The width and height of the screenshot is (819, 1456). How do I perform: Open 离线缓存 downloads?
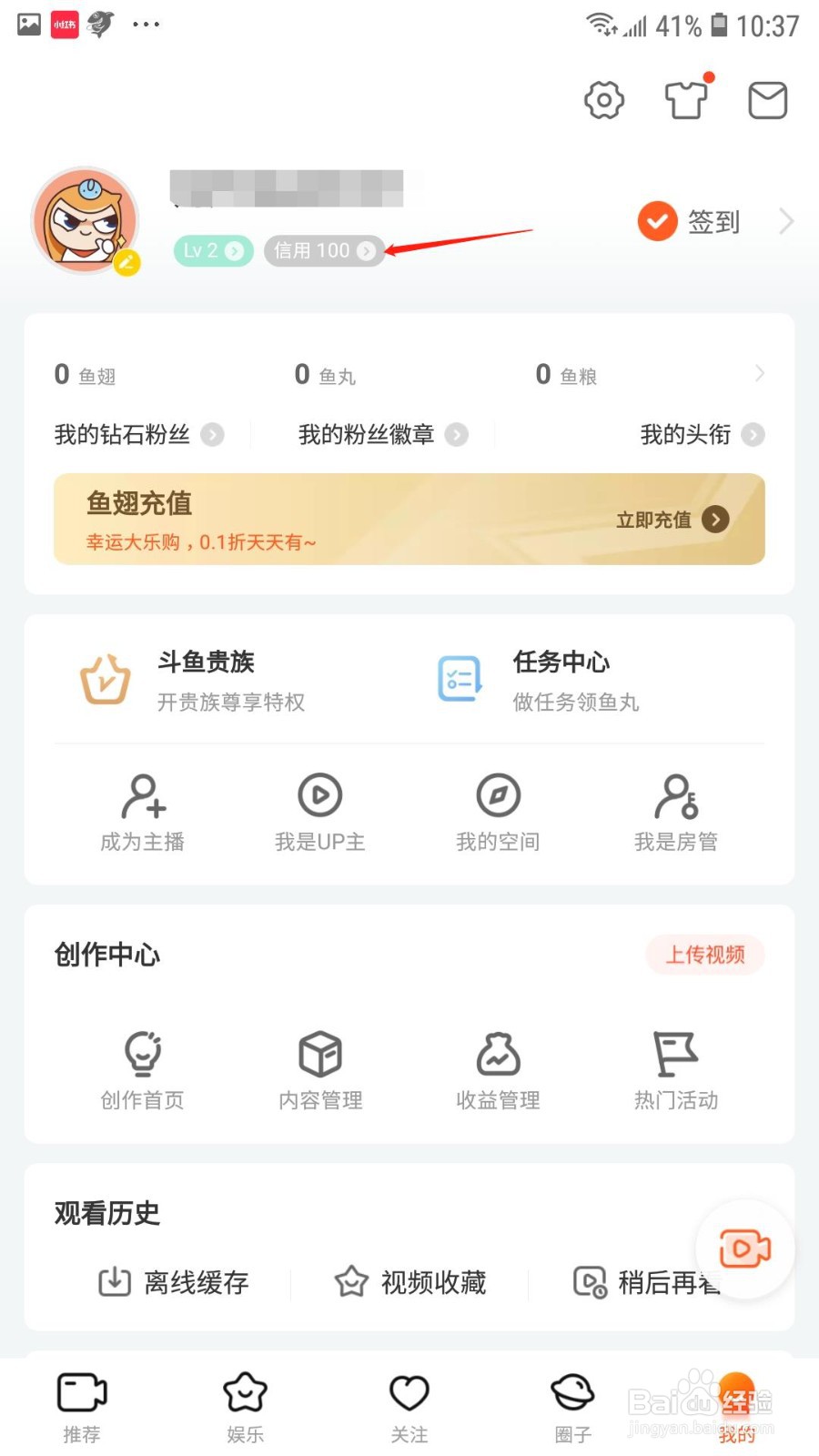coord(174,1282)
